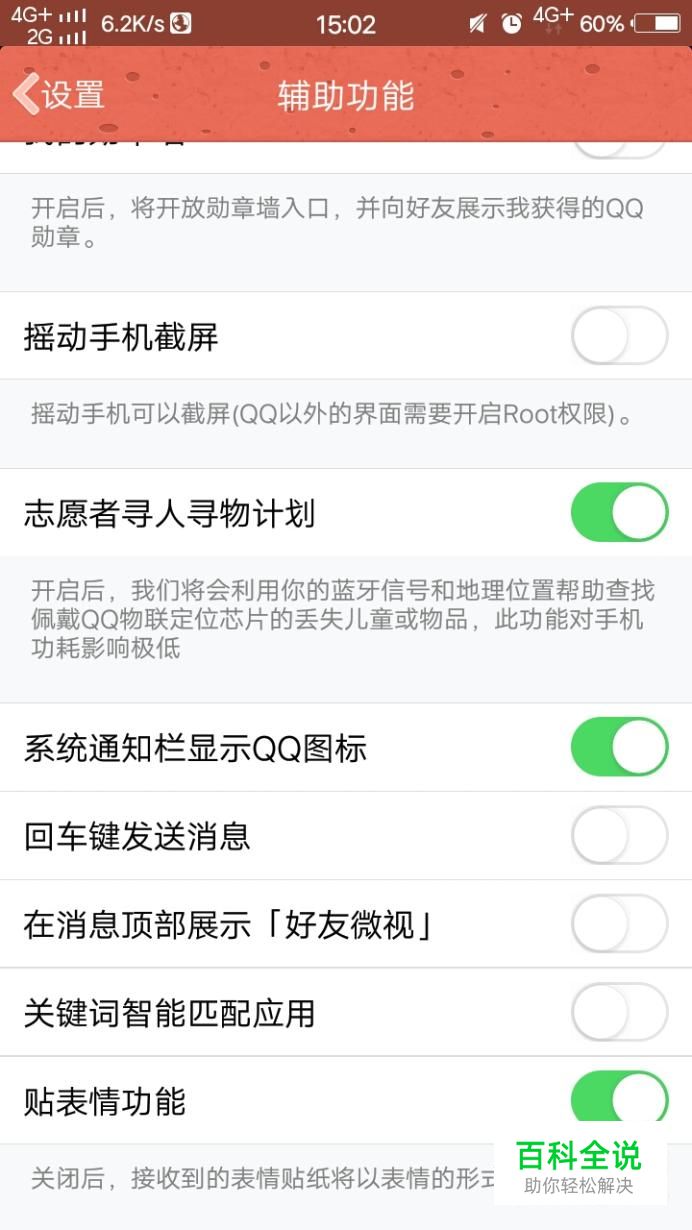
Task: Turn off 志愿者寻人寻物计划
Action: pos(619,513)
